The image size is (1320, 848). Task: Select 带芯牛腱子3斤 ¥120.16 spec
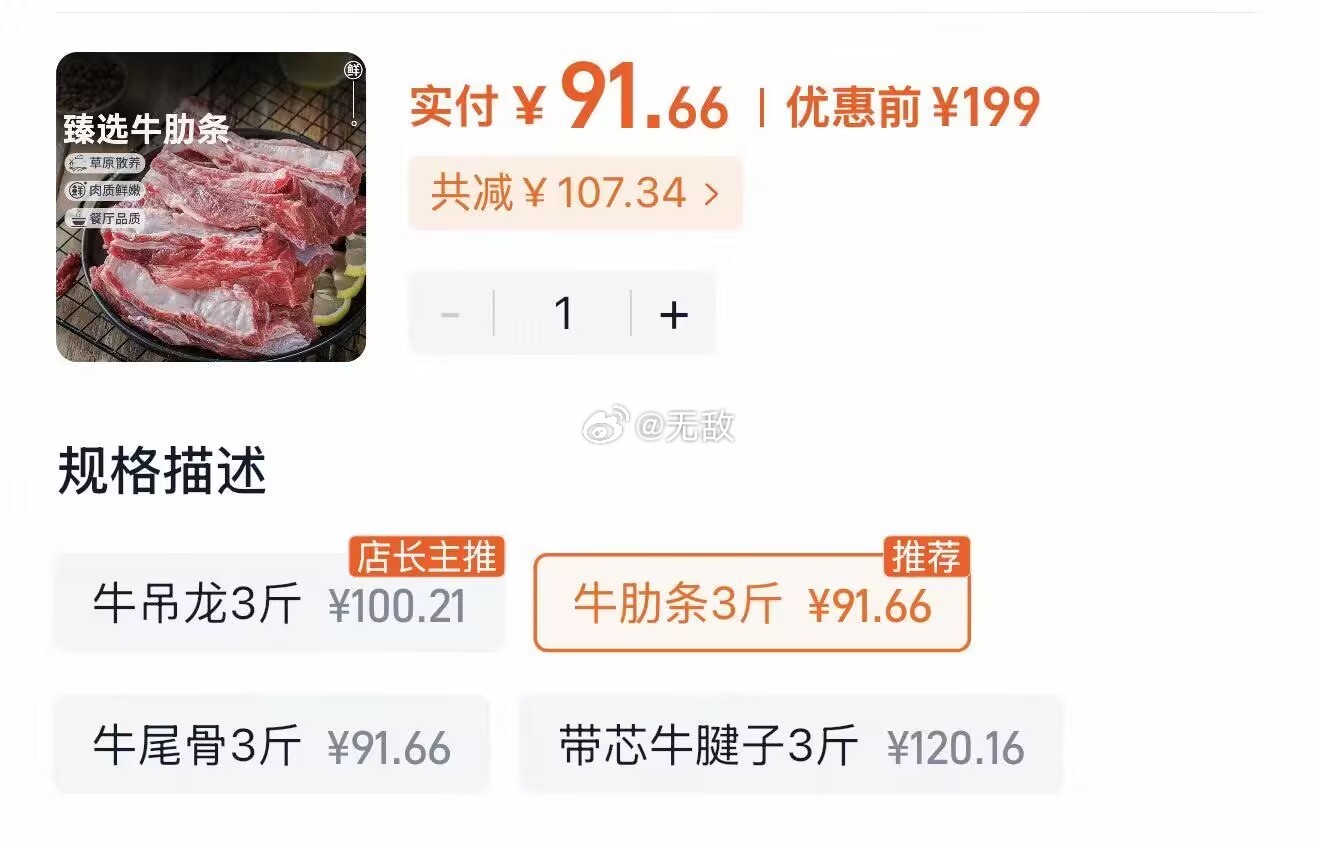790,746
